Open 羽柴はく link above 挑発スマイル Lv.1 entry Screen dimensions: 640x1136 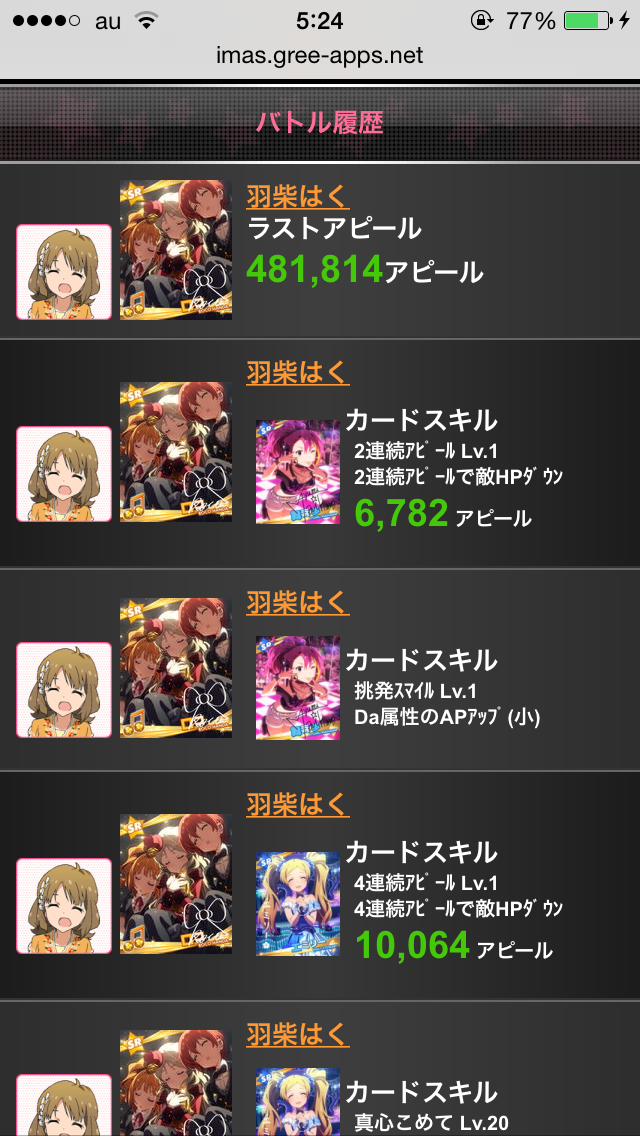(x=297, y=602)
